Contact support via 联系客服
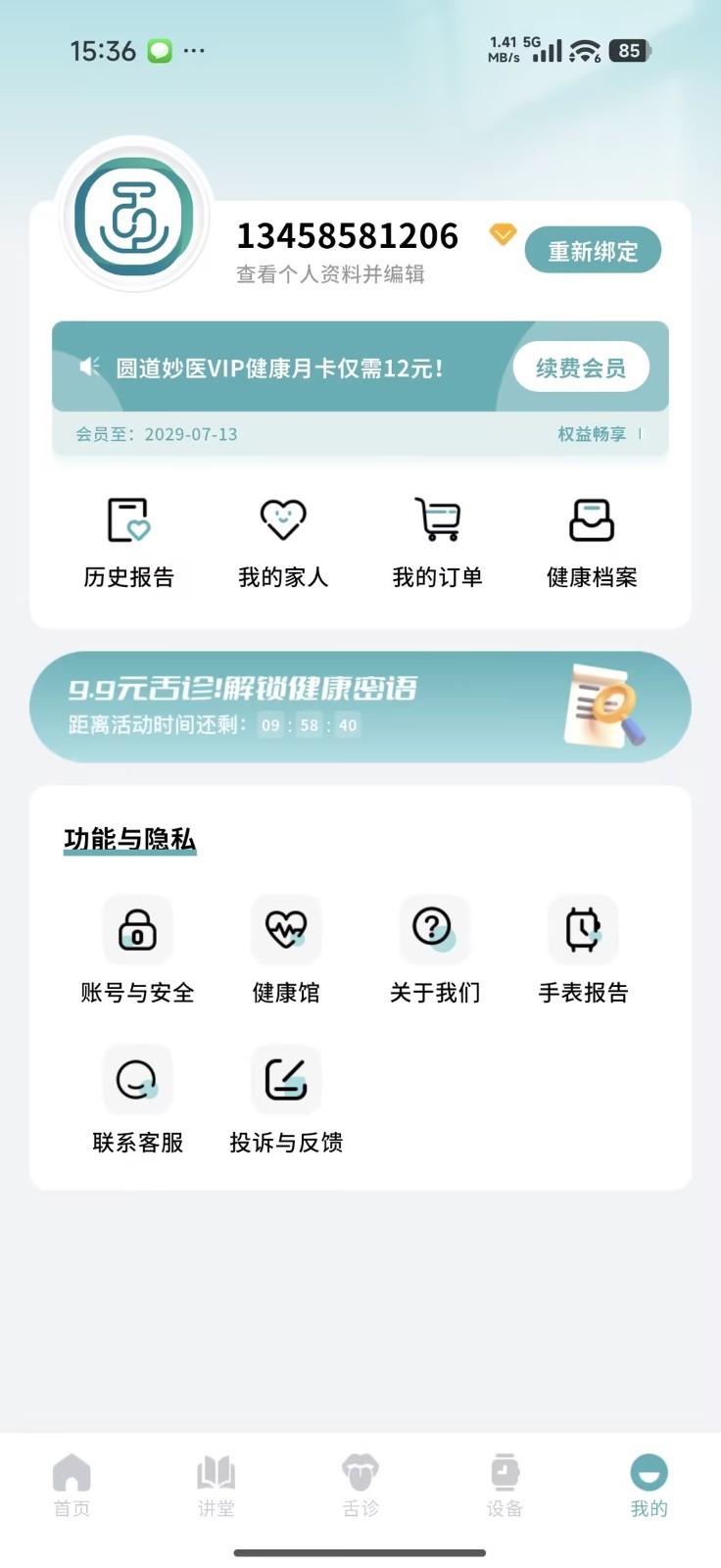The image size is (721, 1568). tap(137, 1100)
